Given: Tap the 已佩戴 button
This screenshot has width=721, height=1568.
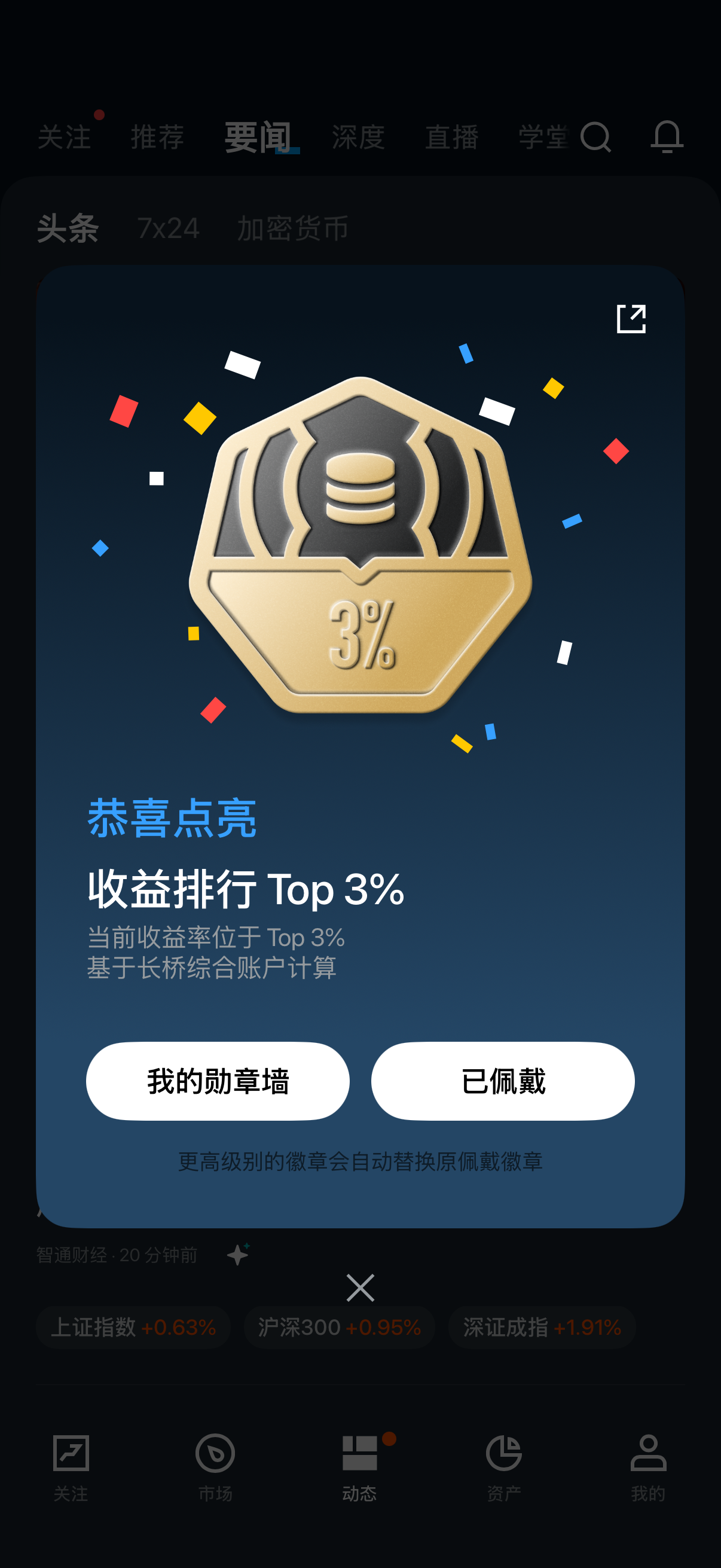Looking at the screenshot, I should click(503, 1081).
